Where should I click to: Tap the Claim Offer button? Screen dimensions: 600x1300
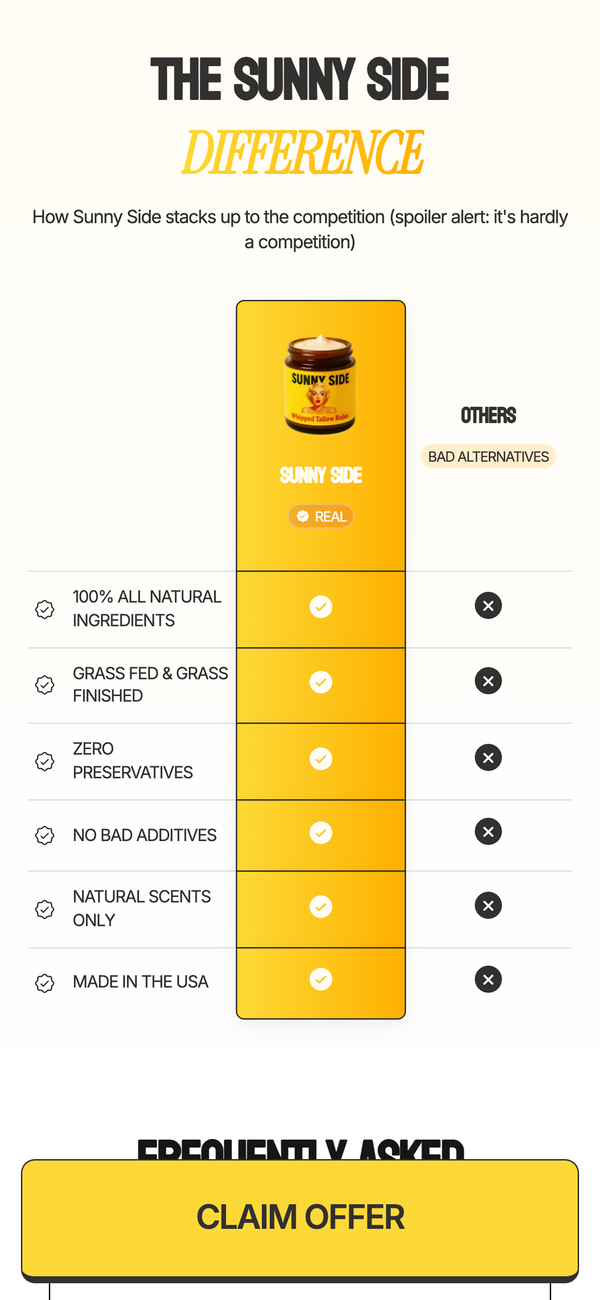point(300,1219)
